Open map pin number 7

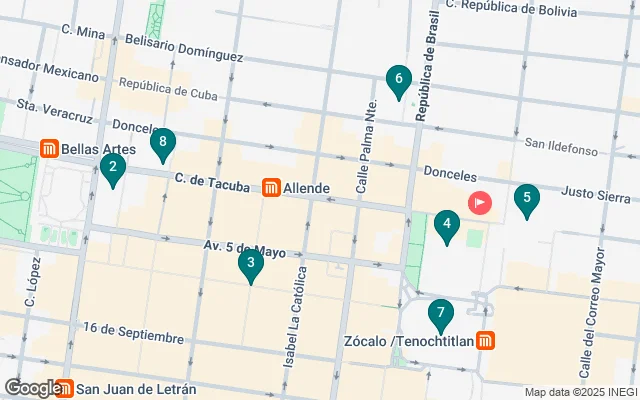440,314
